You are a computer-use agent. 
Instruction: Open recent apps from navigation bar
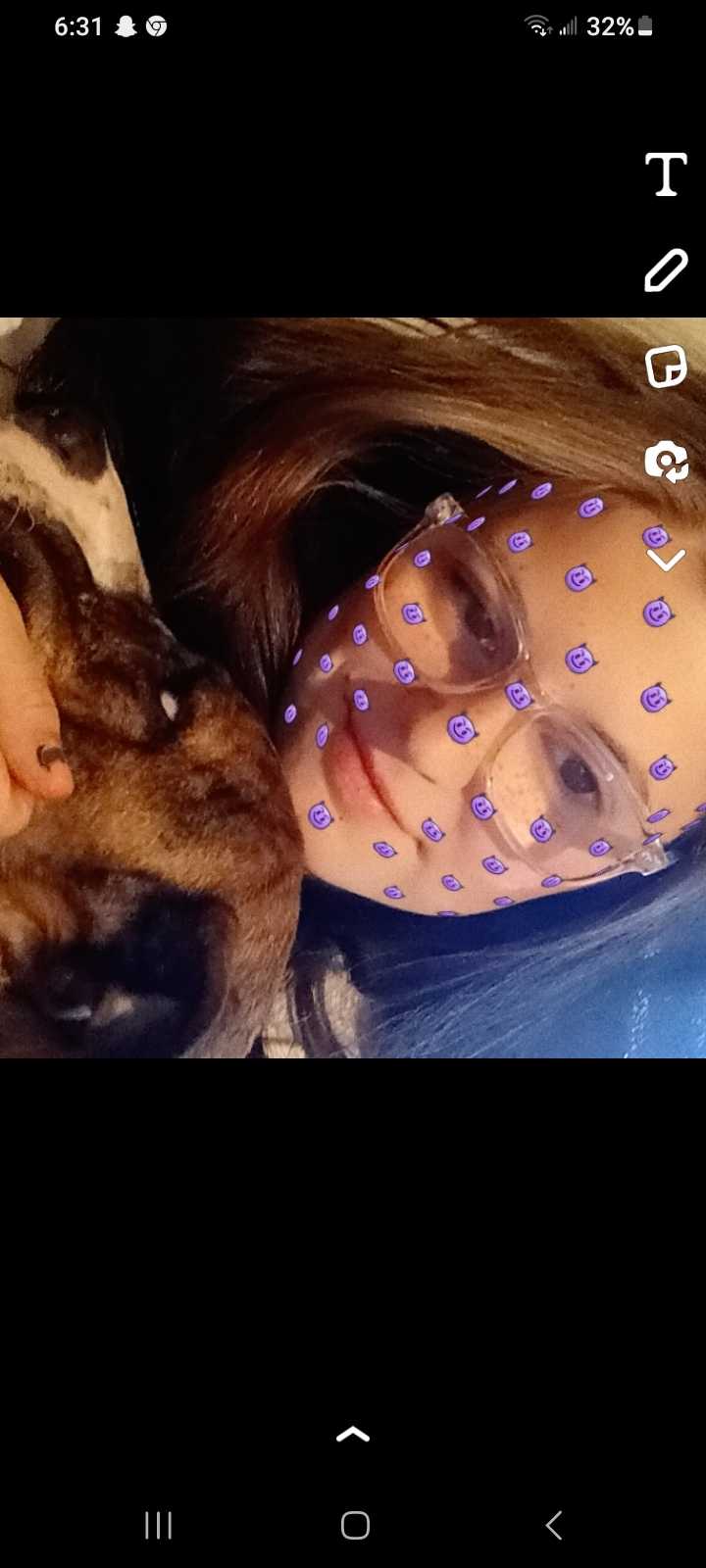158,1525
